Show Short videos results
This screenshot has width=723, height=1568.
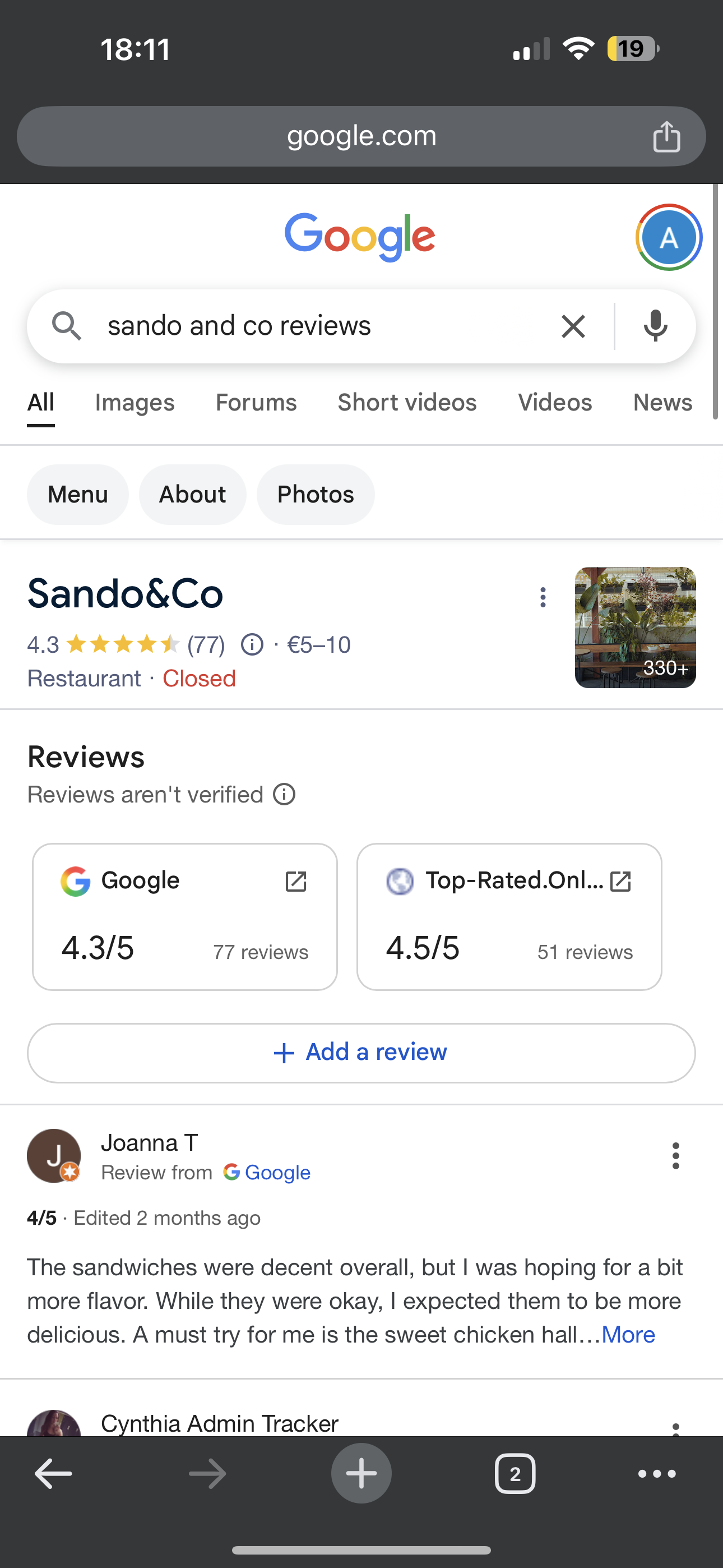pyautogui.click(x=407, y=403)
